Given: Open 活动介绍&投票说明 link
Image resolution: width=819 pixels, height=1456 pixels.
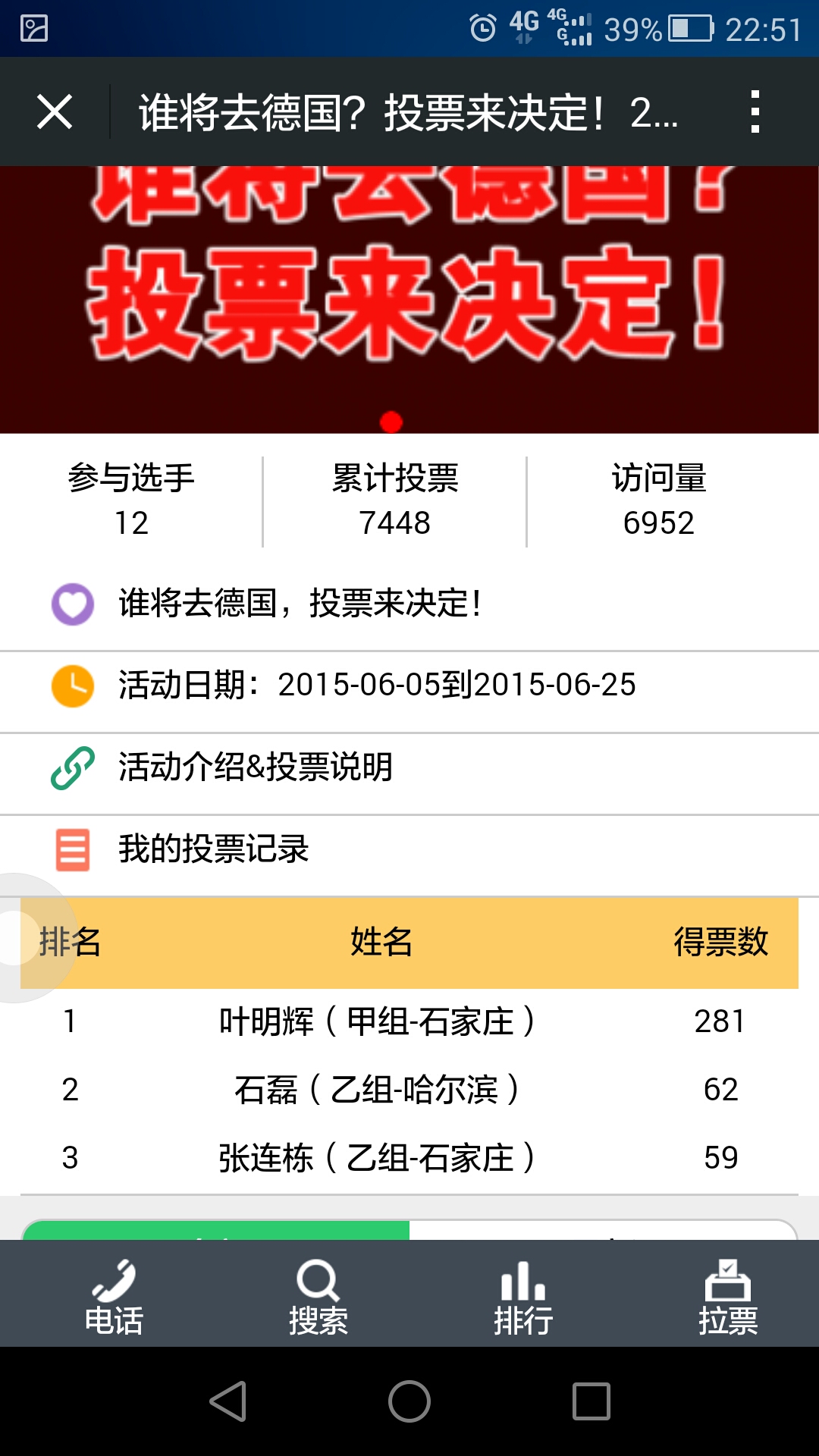Looking at the screenshot, I should 255,767.
